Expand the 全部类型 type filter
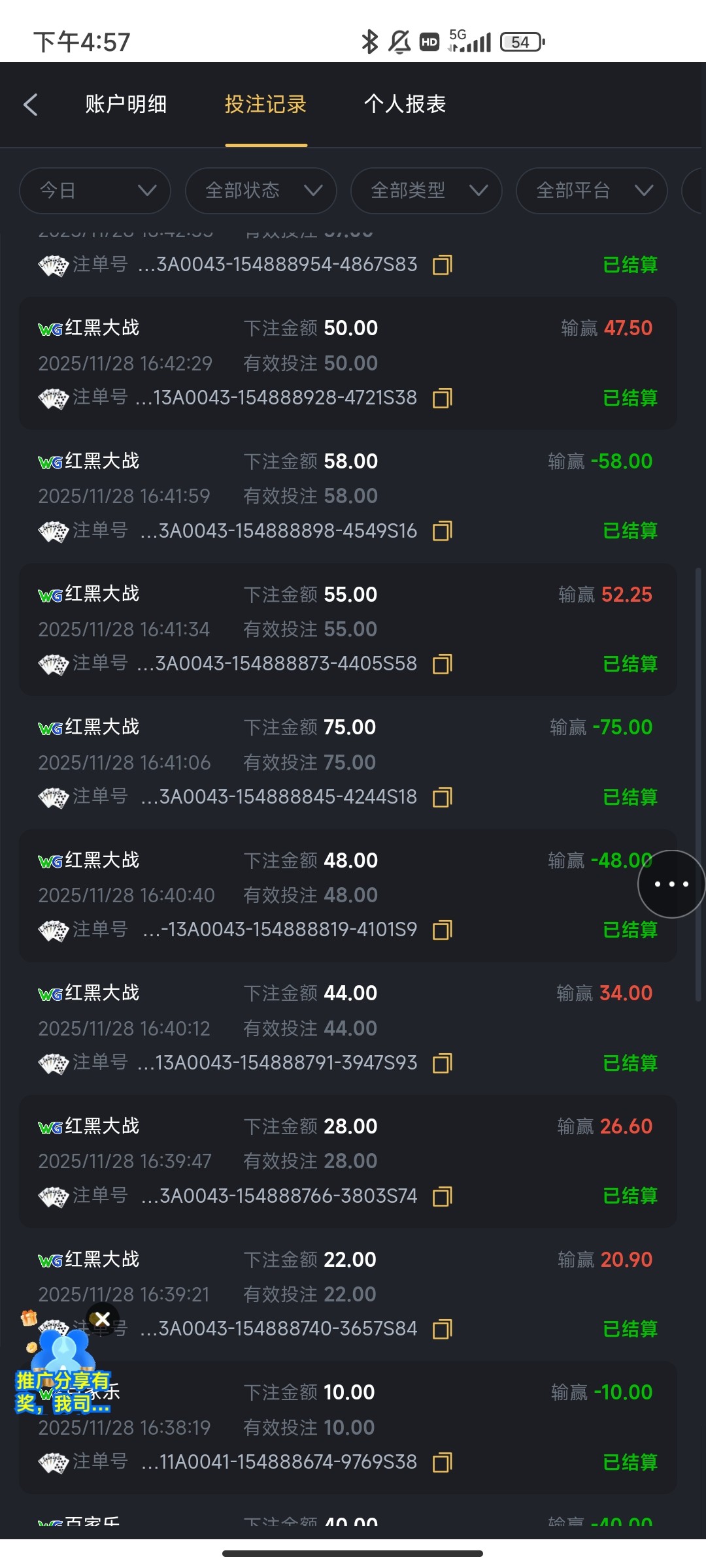 426,191
